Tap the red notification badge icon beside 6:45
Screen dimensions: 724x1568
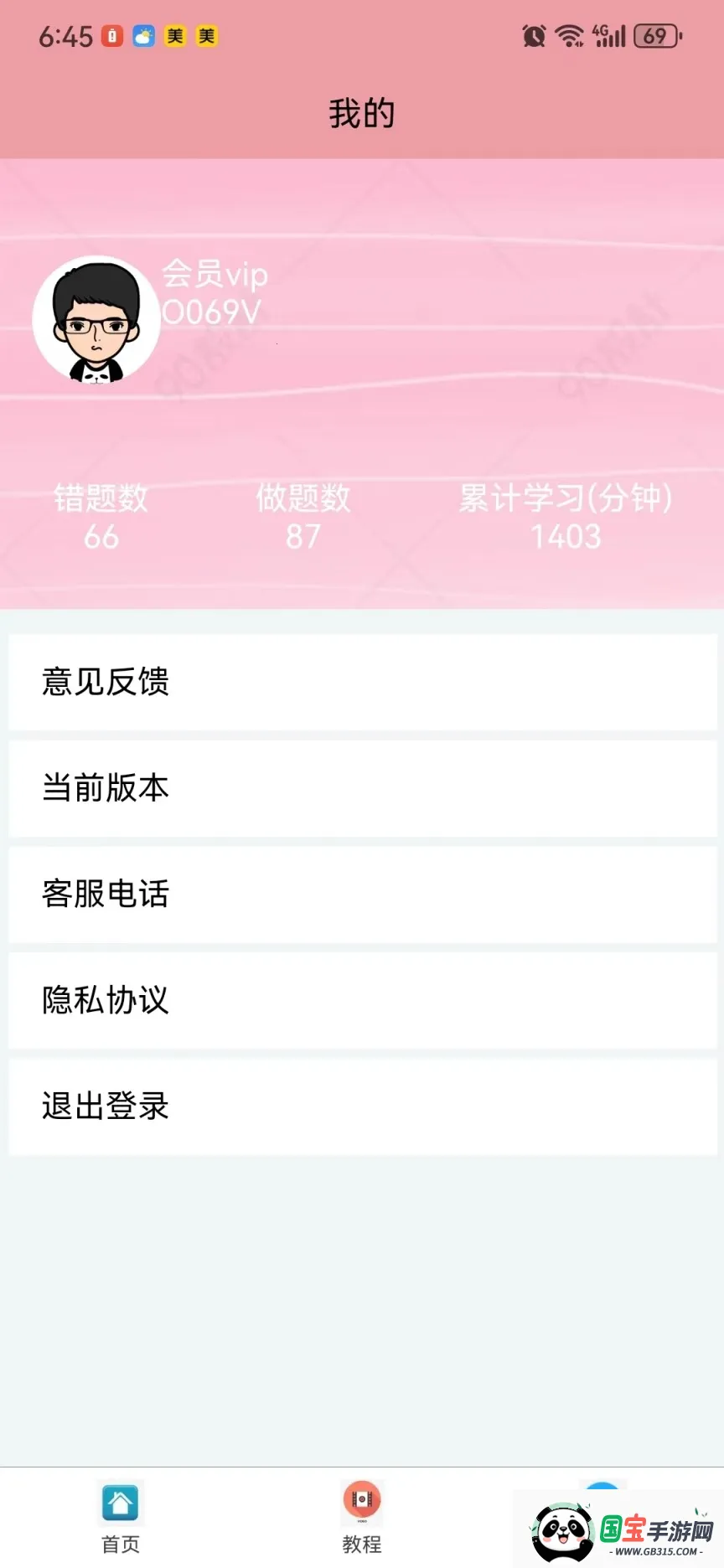pyautogui.click(x=111, y=36)
